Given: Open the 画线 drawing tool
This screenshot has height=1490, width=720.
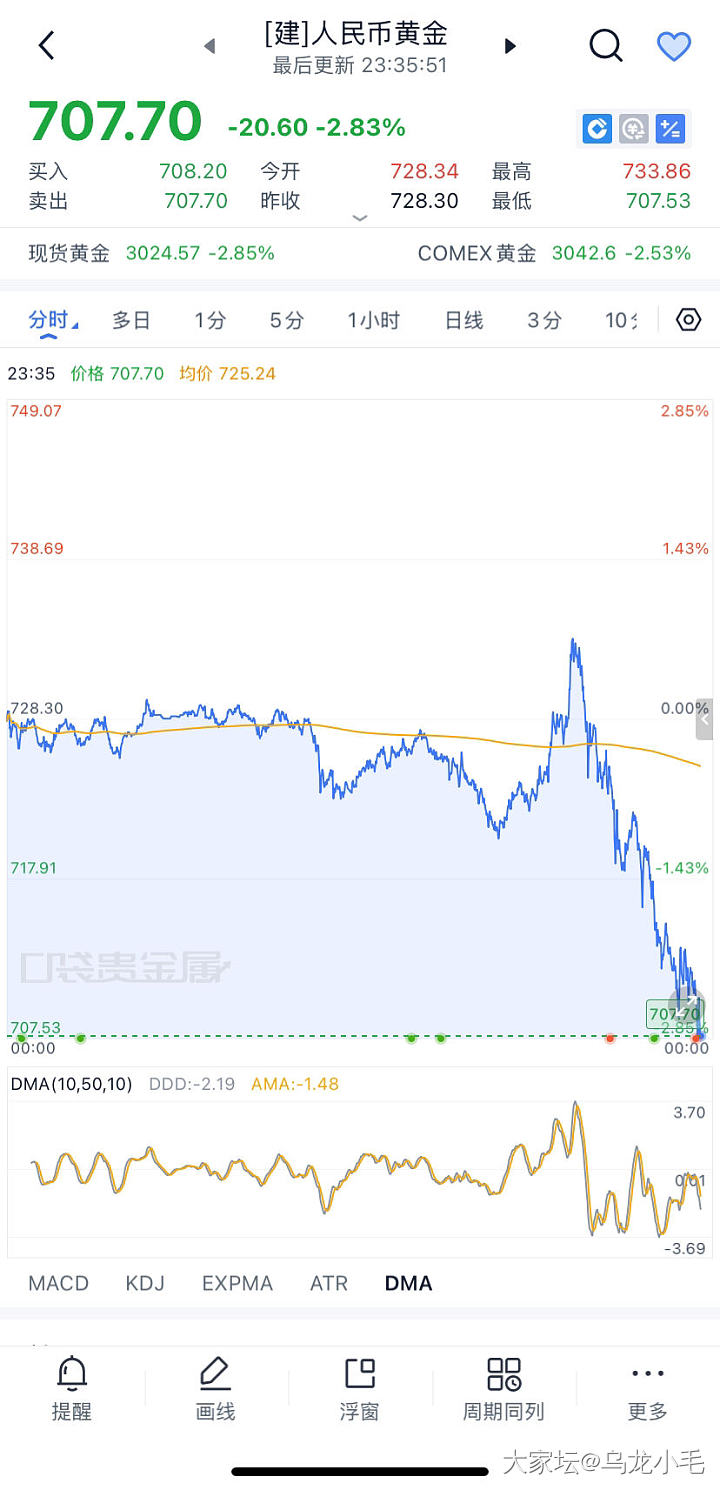Looking at the screenshot, I should click(x=215, y=1388).
